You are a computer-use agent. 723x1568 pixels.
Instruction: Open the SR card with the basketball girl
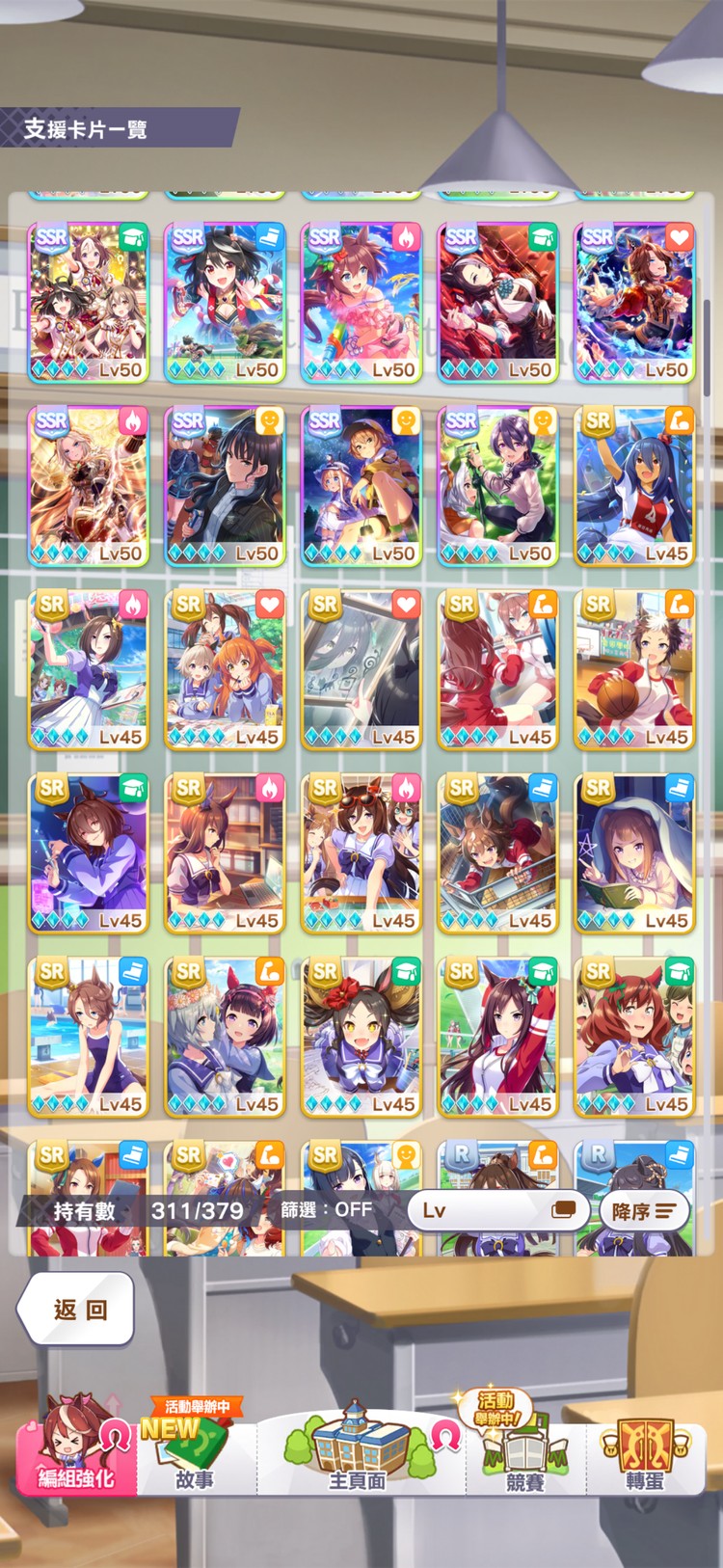coord(634,670)
